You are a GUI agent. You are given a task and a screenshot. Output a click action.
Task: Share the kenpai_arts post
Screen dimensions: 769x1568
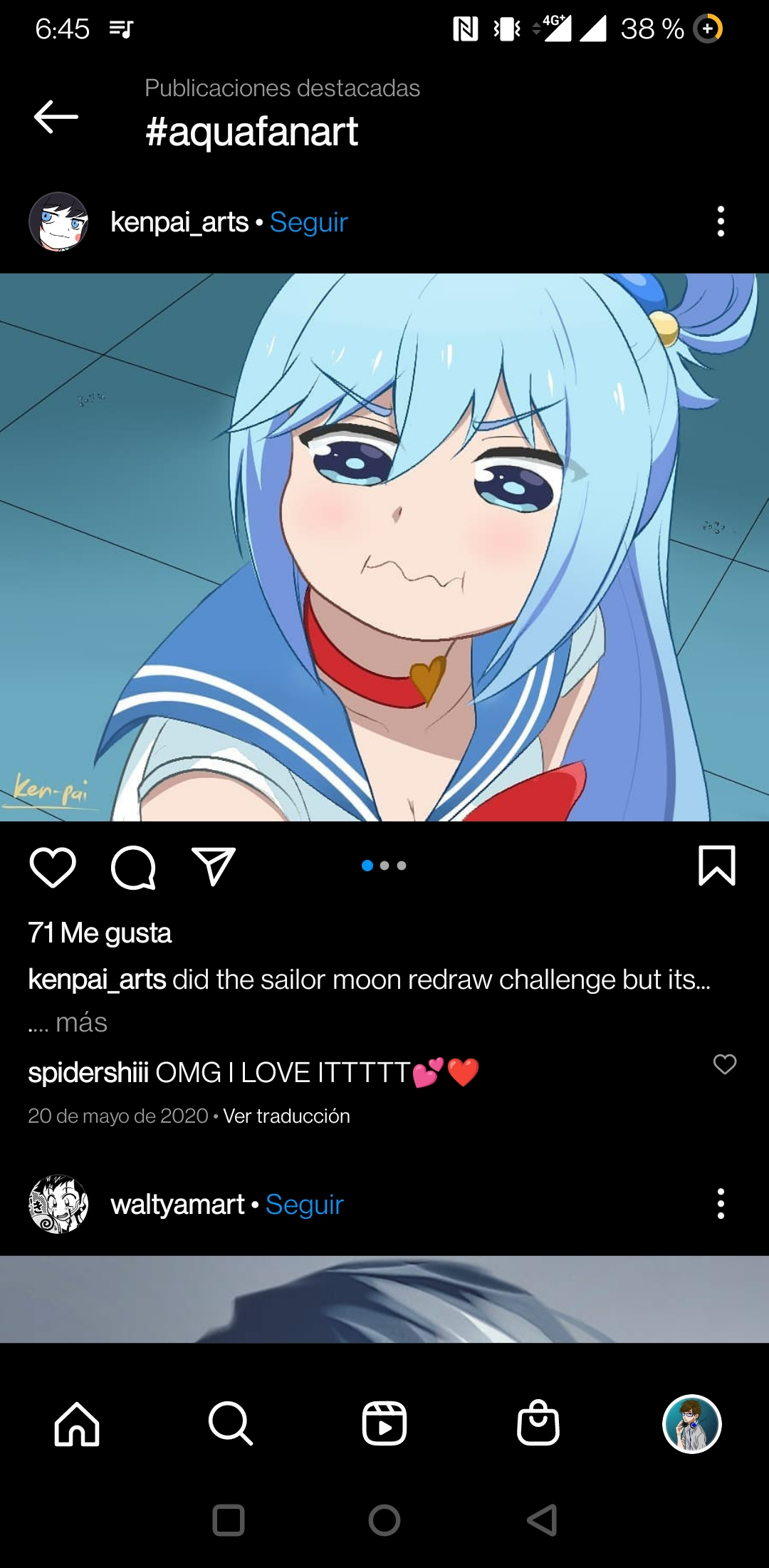214,866
